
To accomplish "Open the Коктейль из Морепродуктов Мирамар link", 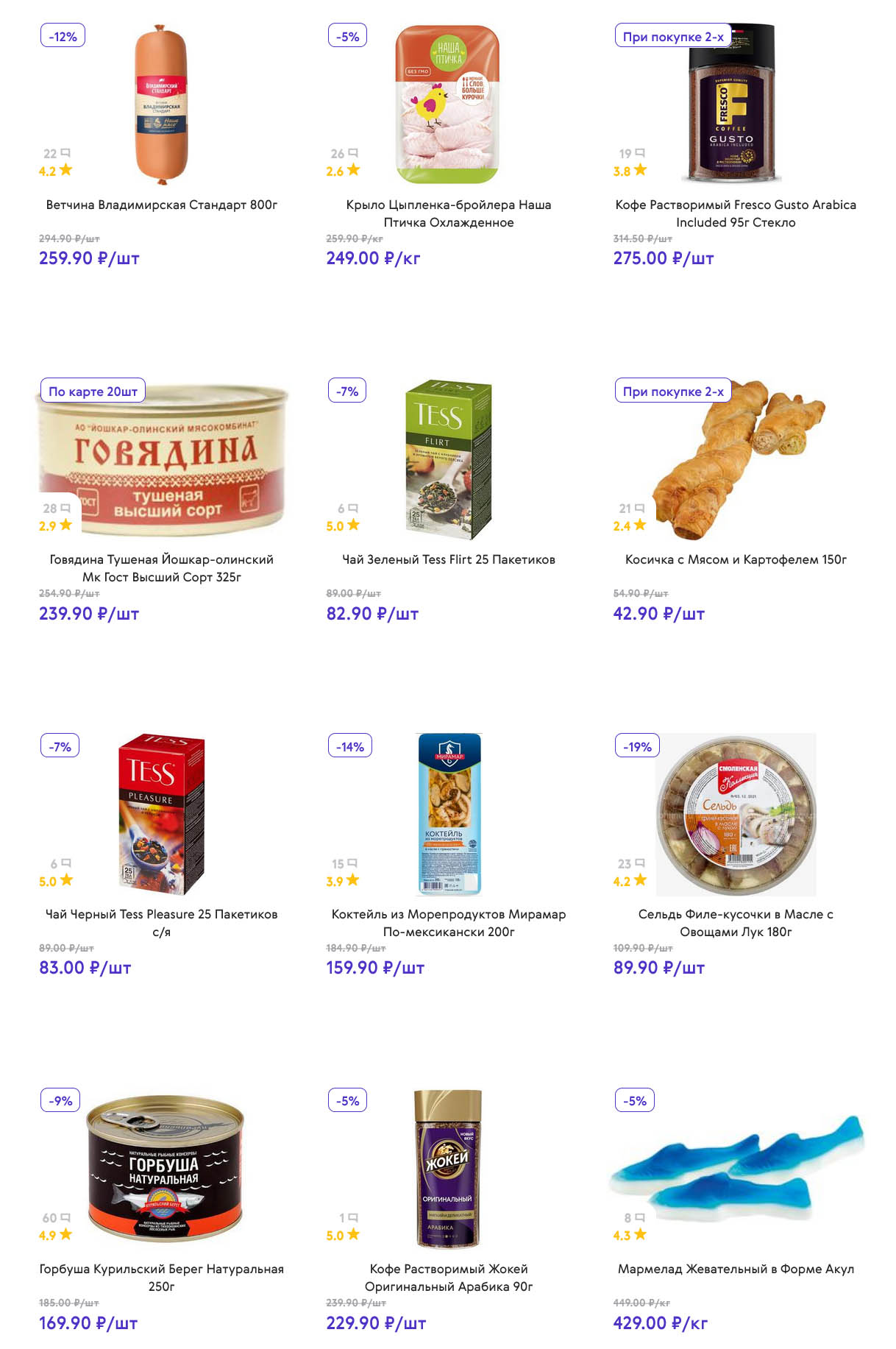I will pyautogui.click(x=448, y=921).
